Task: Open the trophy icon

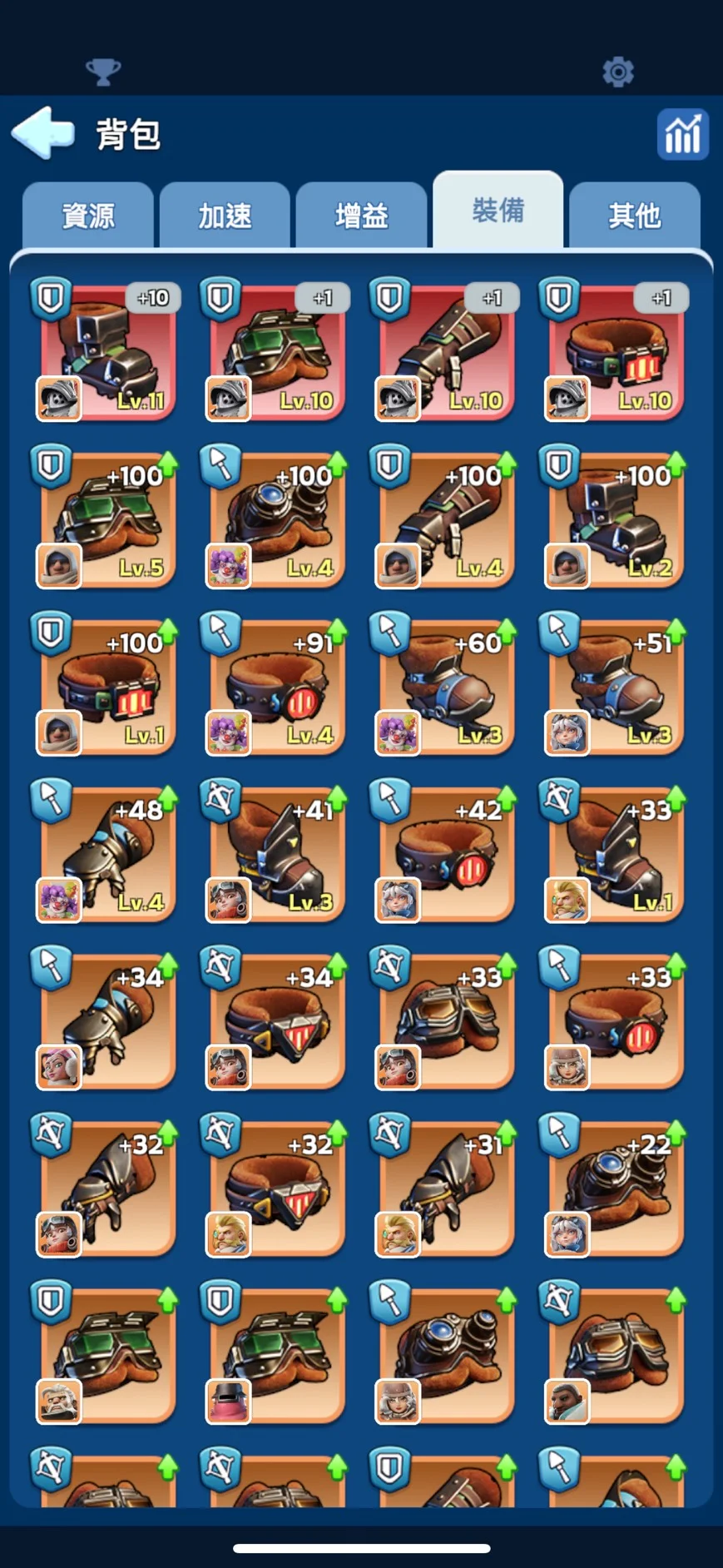Action: [103, 72]
